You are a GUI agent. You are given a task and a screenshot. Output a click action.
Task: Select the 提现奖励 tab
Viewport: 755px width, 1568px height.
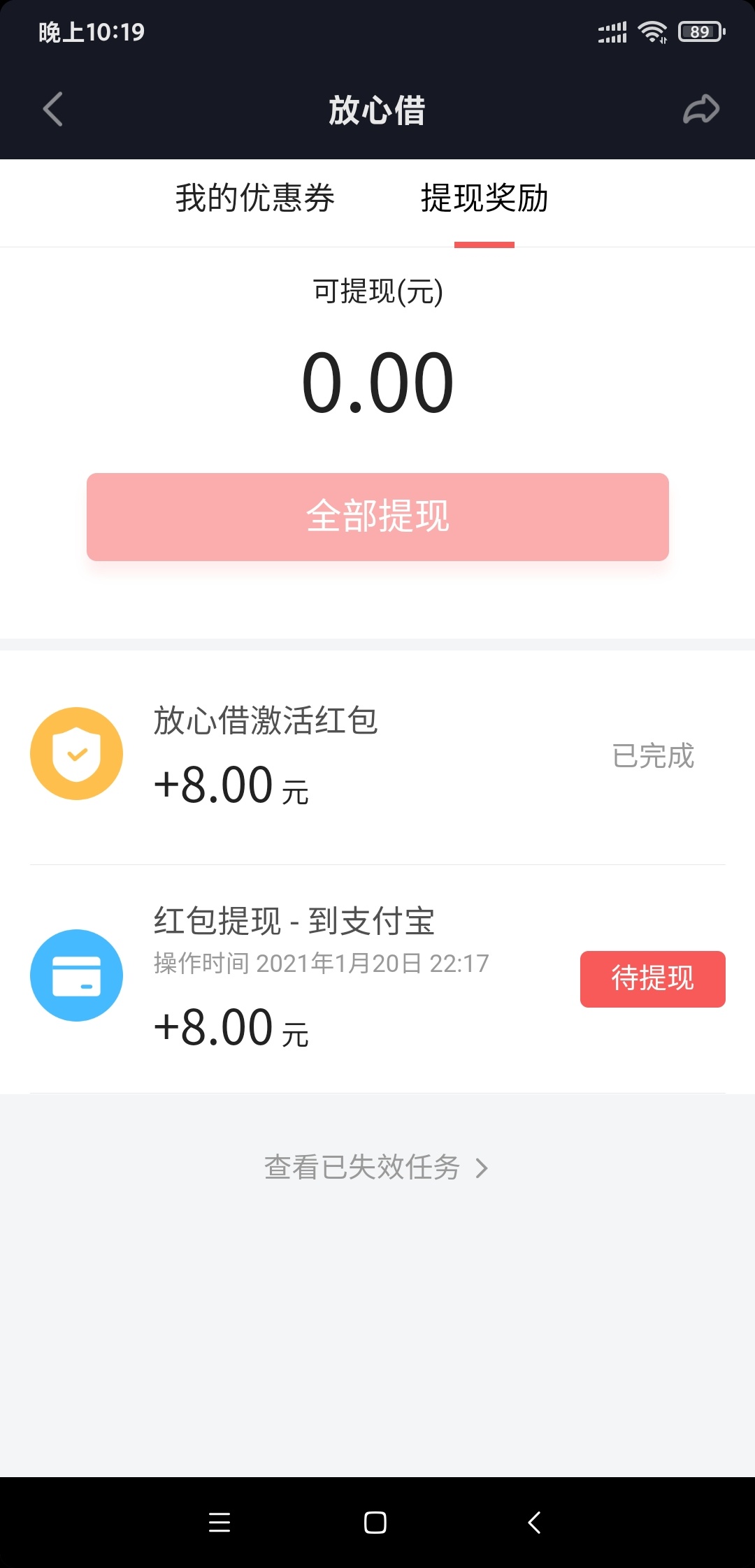coord(484,198)
